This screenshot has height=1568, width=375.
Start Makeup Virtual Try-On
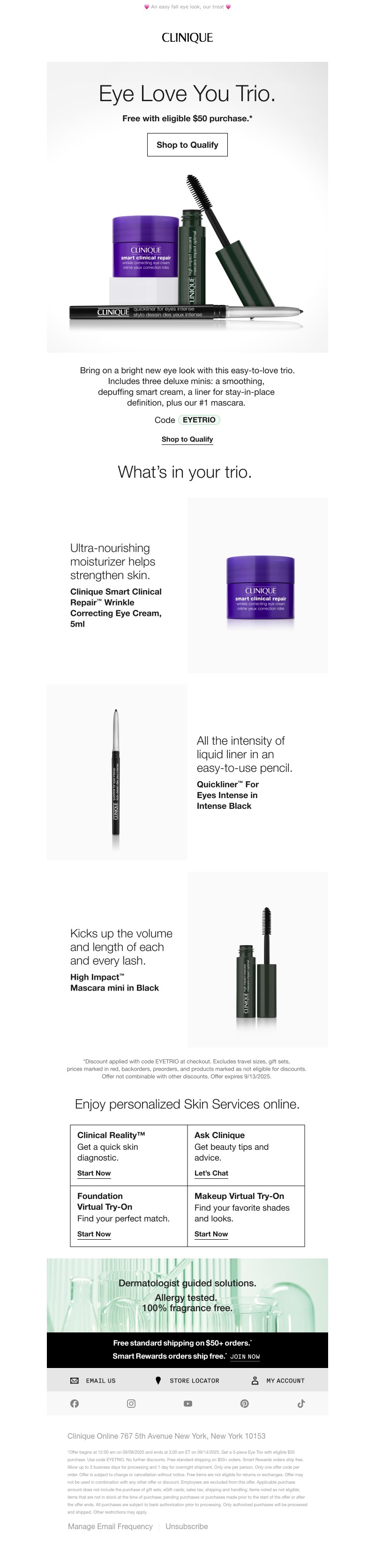pos(210,1234)
